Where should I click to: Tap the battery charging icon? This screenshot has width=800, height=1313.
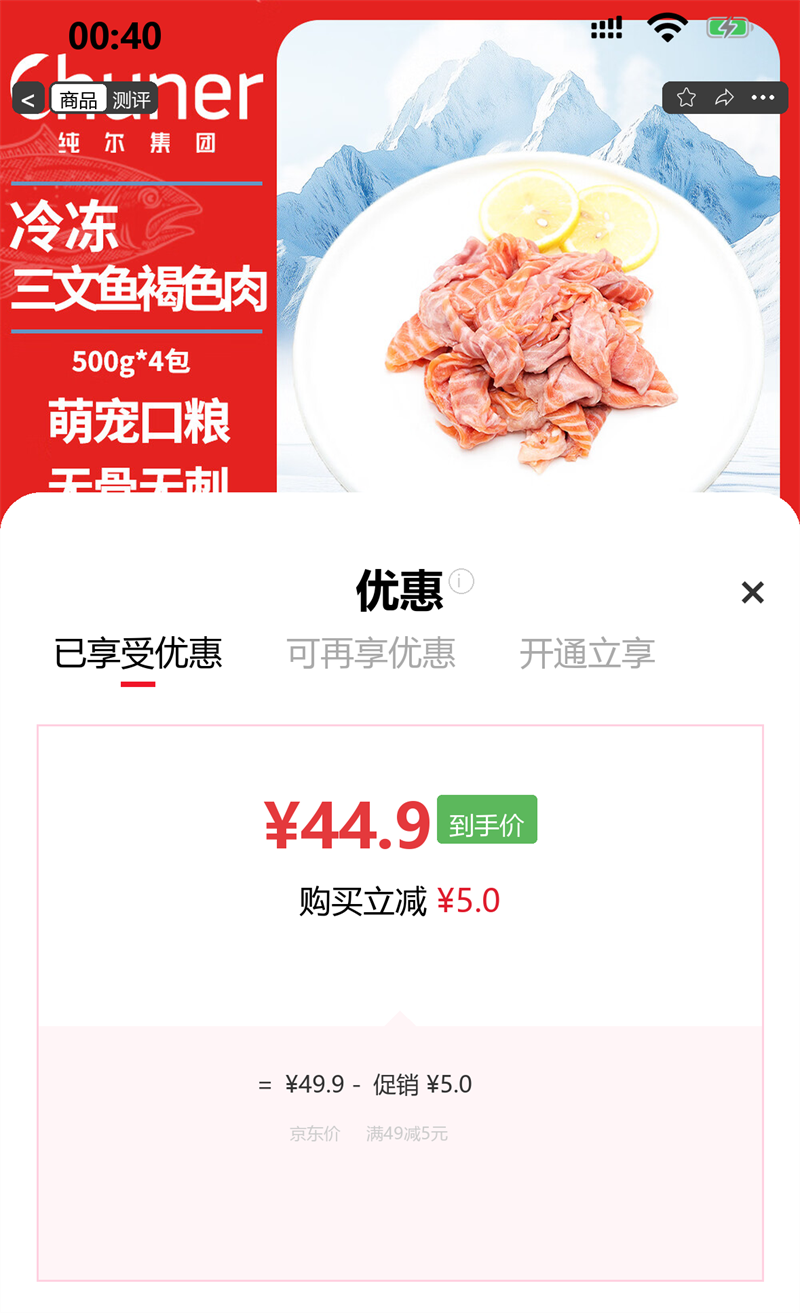pyautogui.click(x=731, y=27)
